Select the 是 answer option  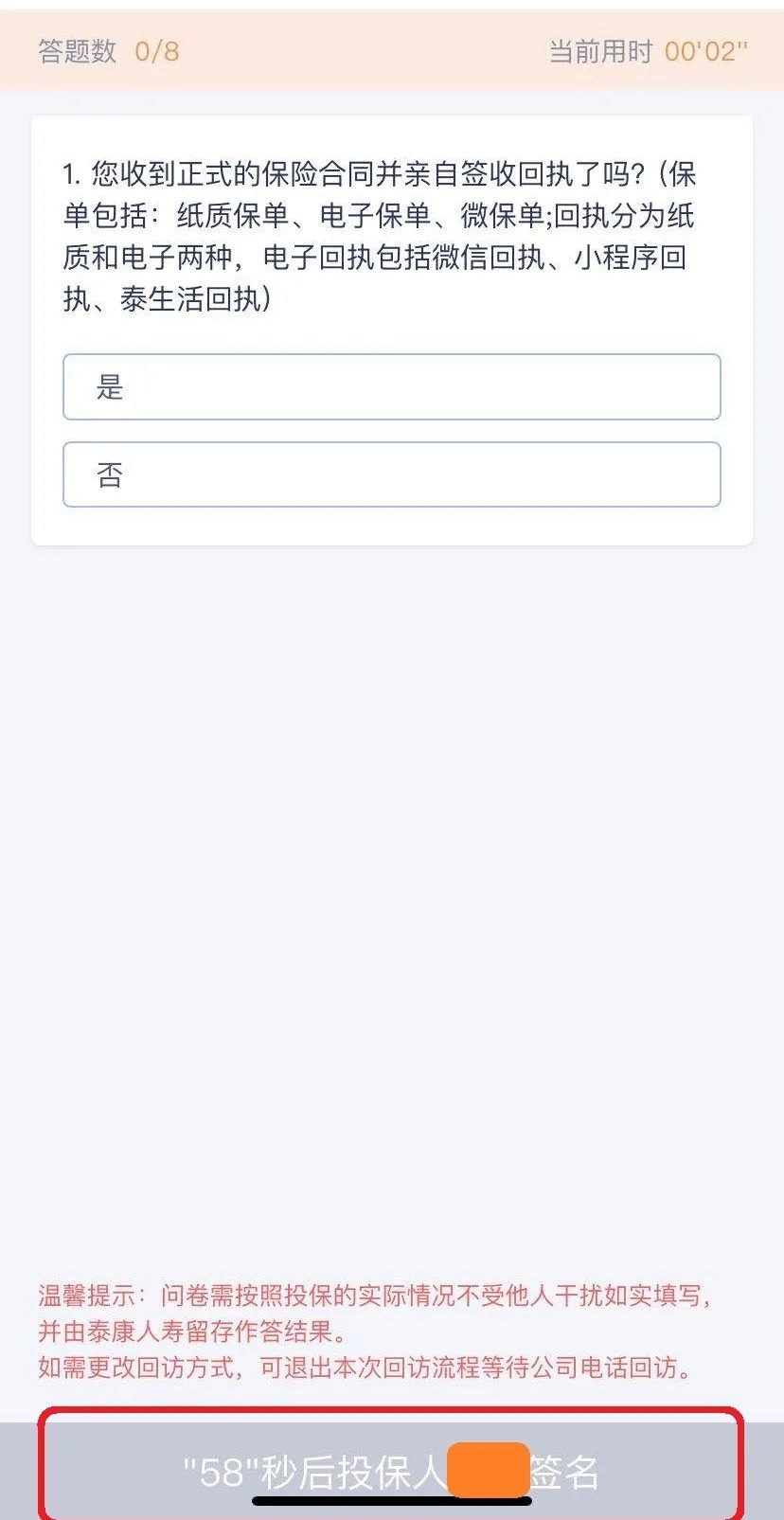pyautogui.click(x=392, y=386)
